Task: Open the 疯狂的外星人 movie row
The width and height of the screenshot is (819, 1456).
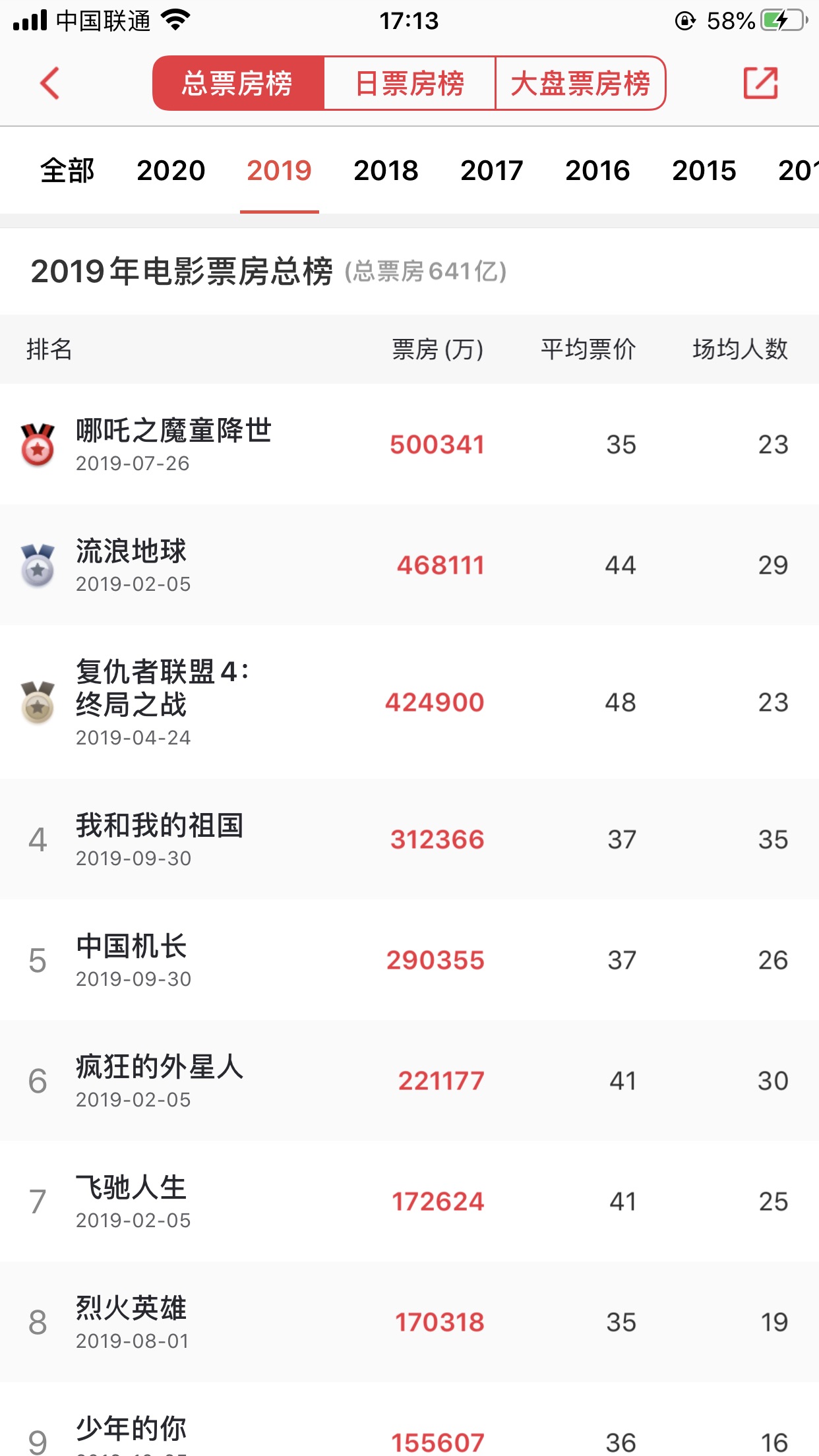Action: pos(409,1081)
